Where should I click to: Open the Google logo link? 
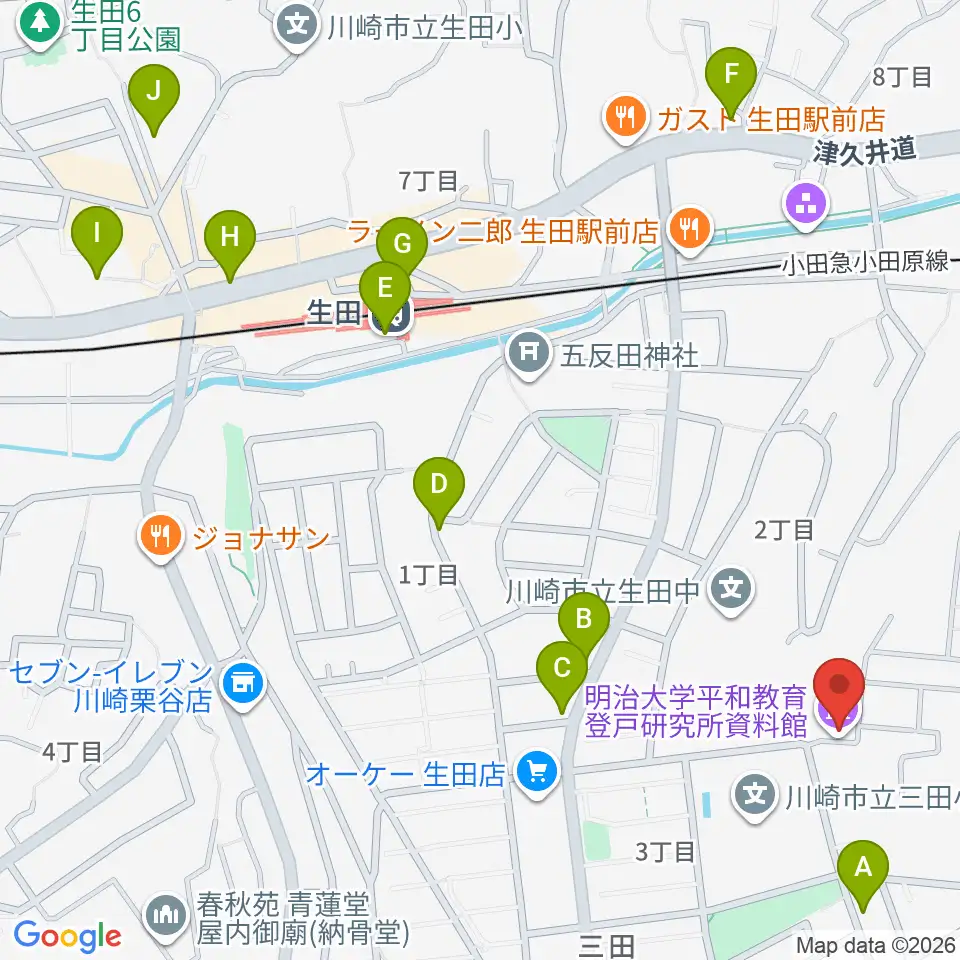click(x=67, y=937)
